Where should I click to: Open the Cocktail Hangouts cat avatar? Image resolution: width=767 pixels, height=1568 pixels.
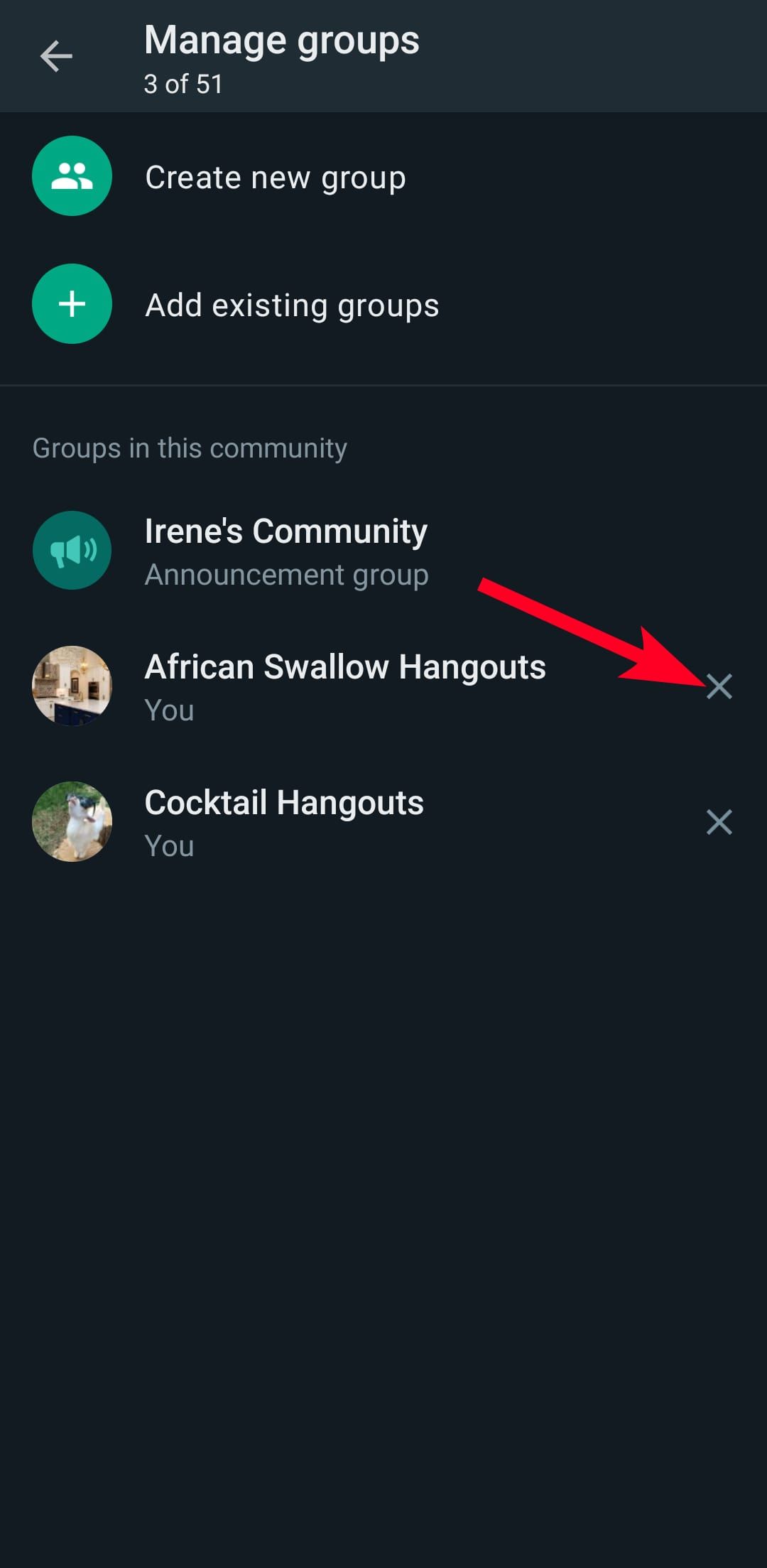coord(72,822)
